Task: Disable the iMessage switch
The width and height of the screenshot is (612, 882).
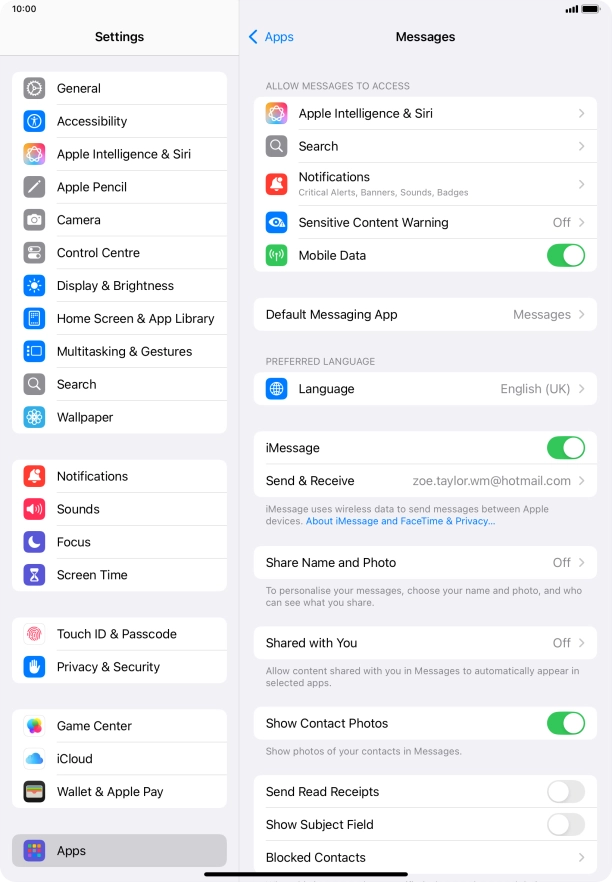Action: click(565, 448)
